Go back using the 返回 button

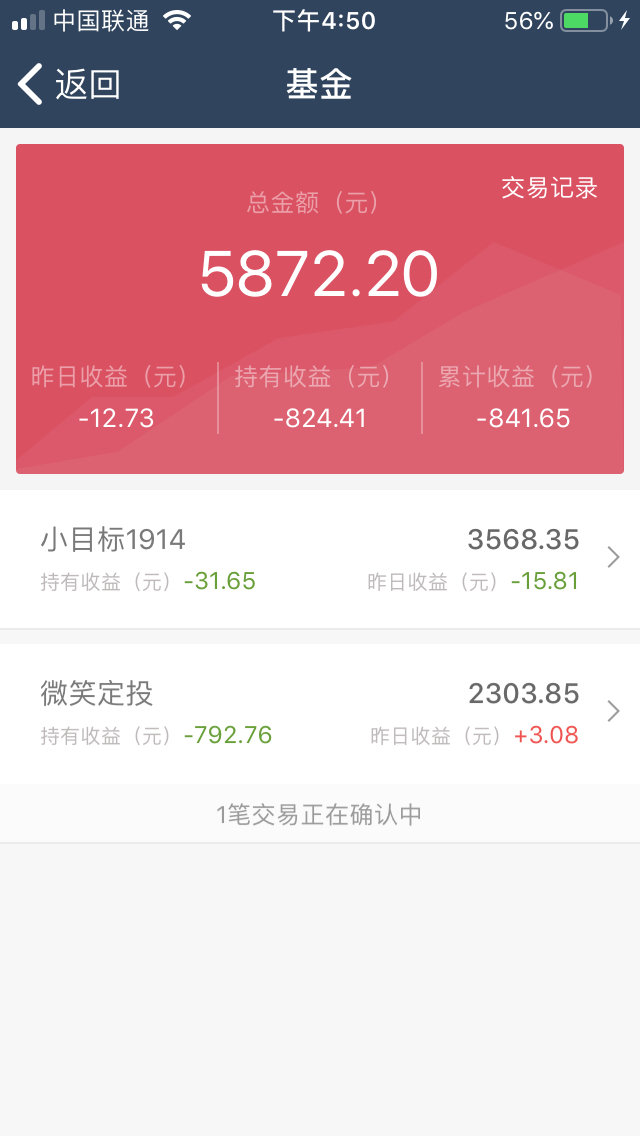69,85
